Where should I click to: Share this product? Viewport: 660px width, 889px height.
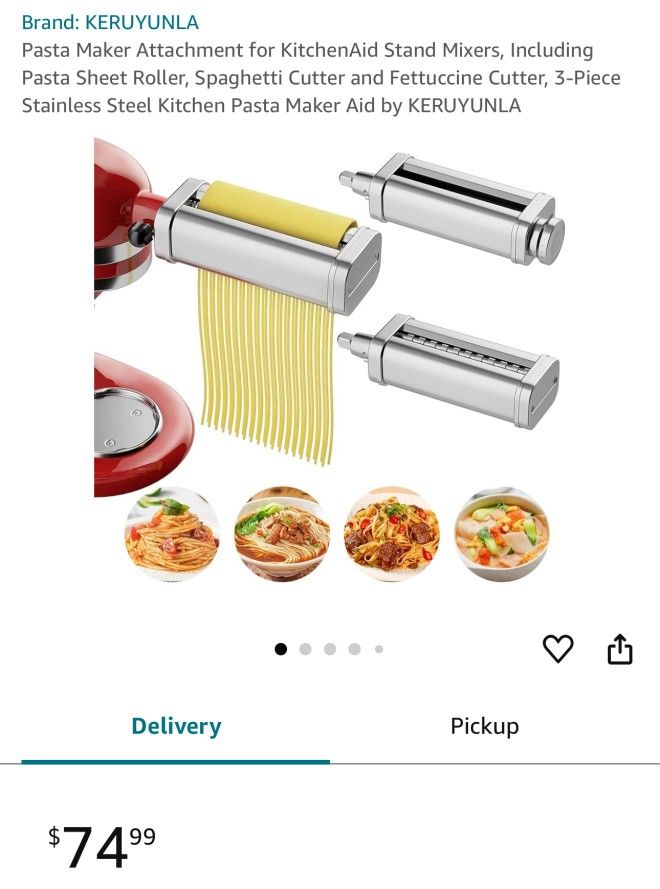[x=620, y=649]
